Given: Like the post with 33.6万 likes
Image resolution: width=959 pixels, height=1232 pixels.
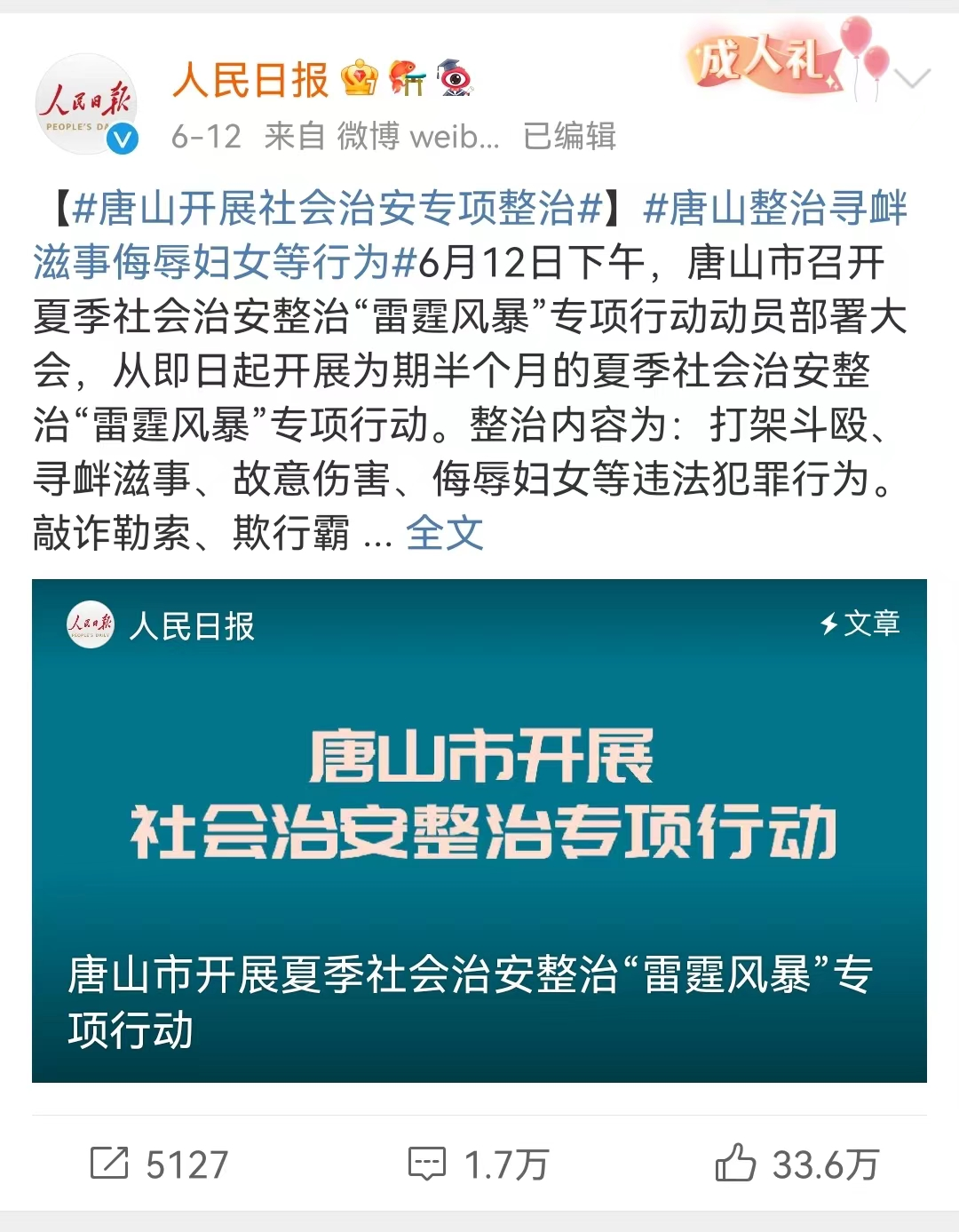Looking at the screenshot, I should click(797, 1164).
